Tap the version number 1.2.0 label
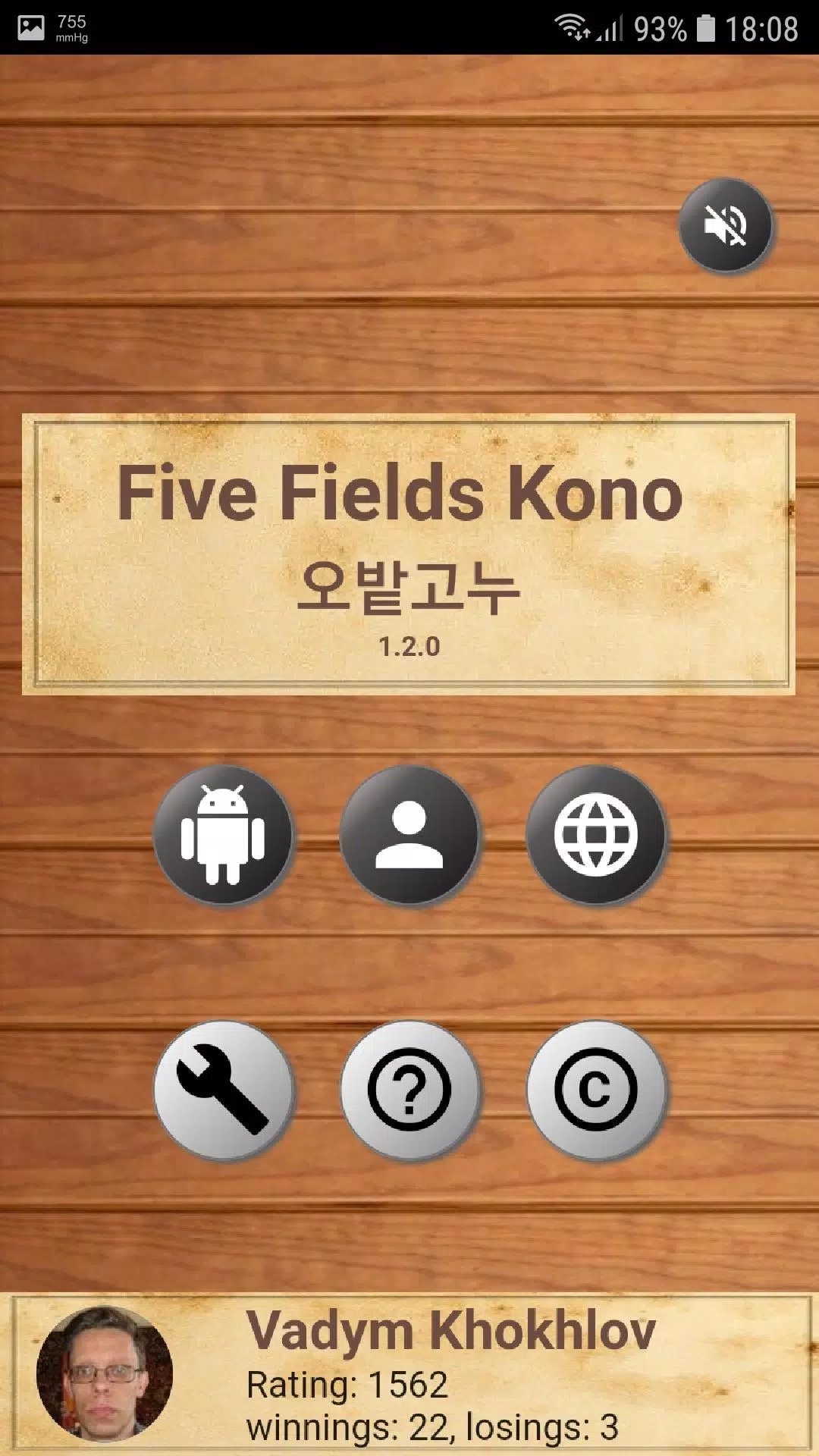This screenshot has height=1456, width=819. [x=409, y=646]
